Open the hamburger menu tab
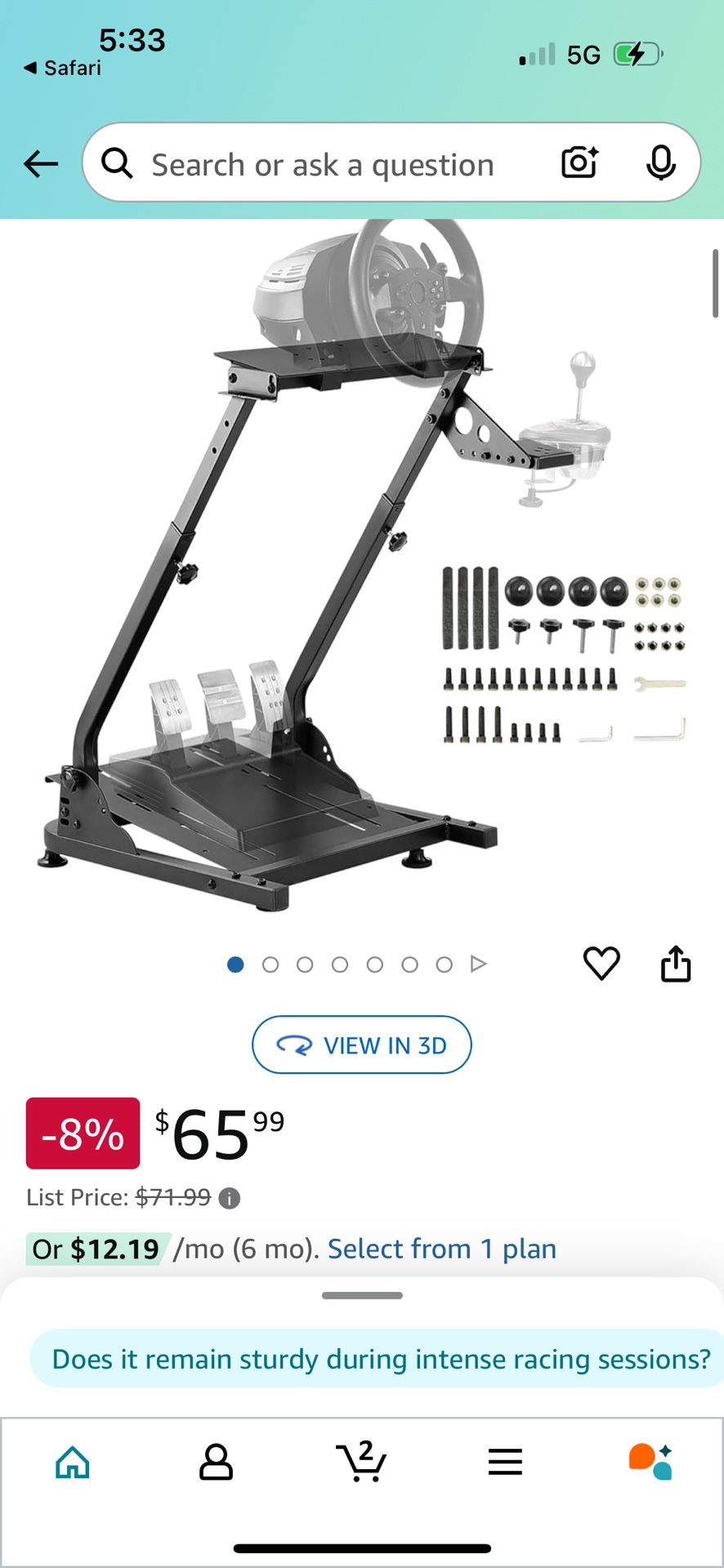Screen dimensions: 724x1568 (x=505, y=1462)
